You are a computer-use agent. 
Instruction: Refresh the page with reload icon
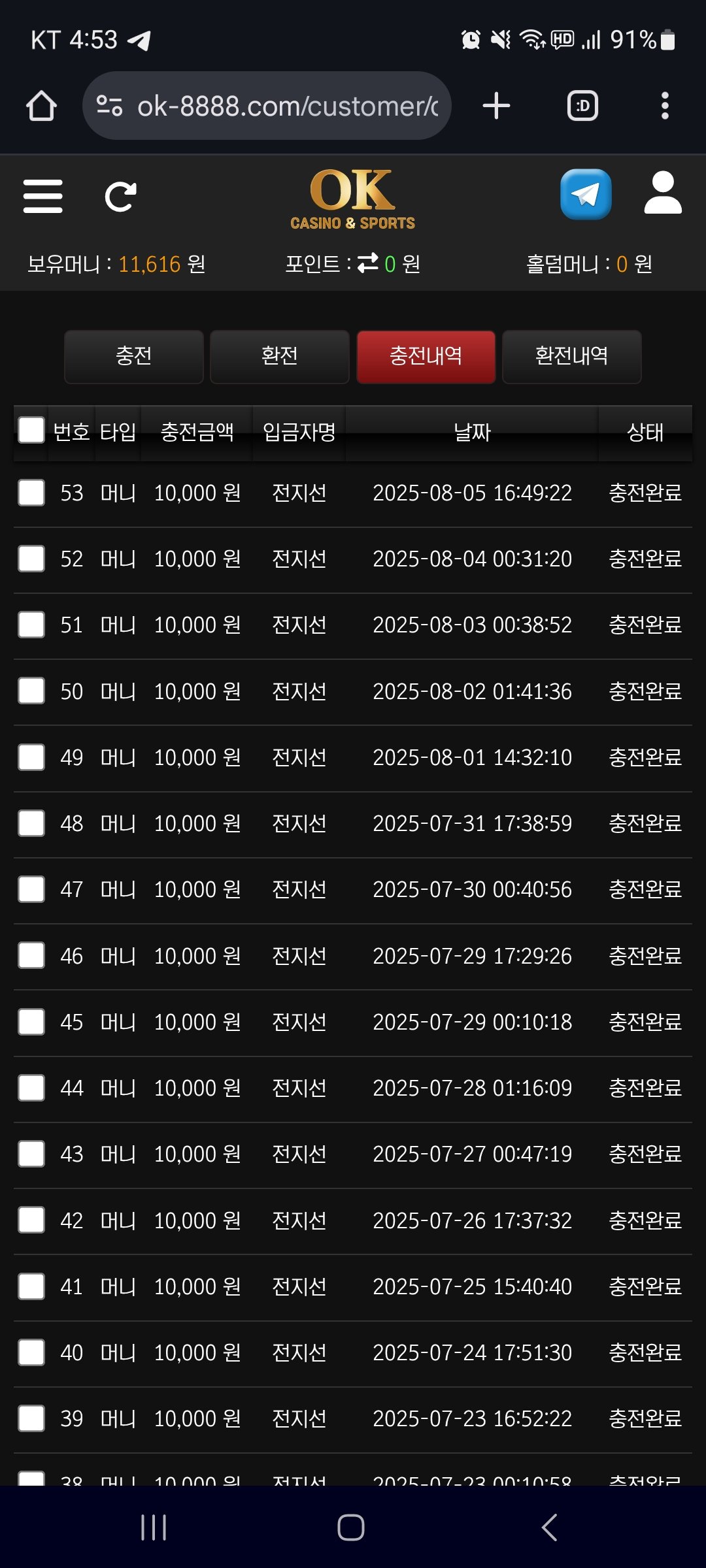pyautogui.click(x=121, y=196)
